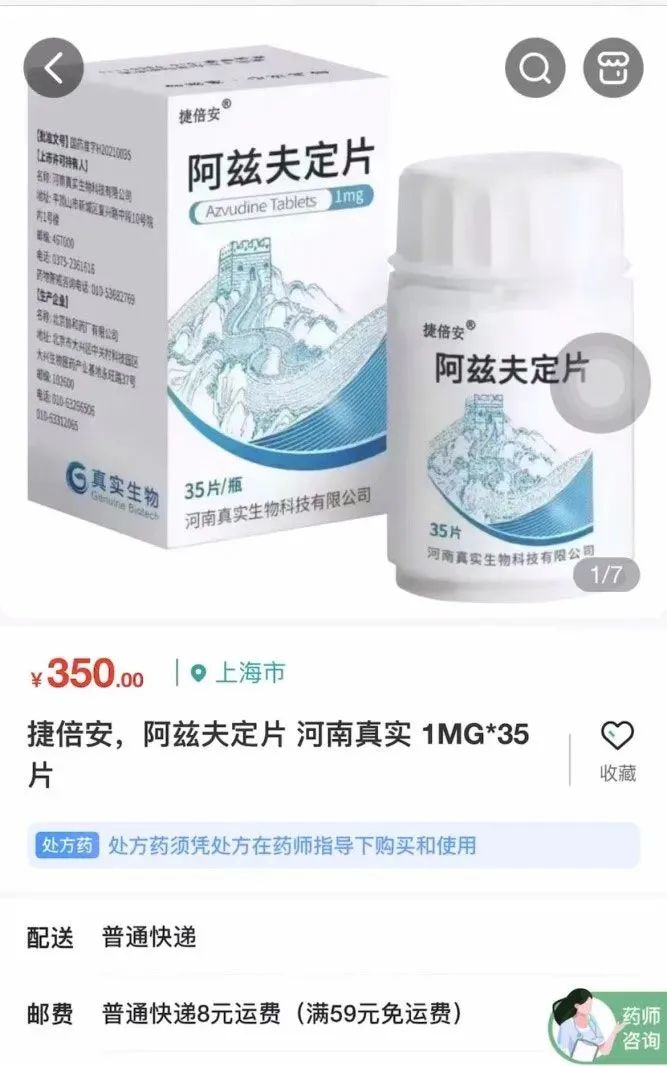Open the search icon
Viewport: 667px width, 1066px height.
click(535, 68)
